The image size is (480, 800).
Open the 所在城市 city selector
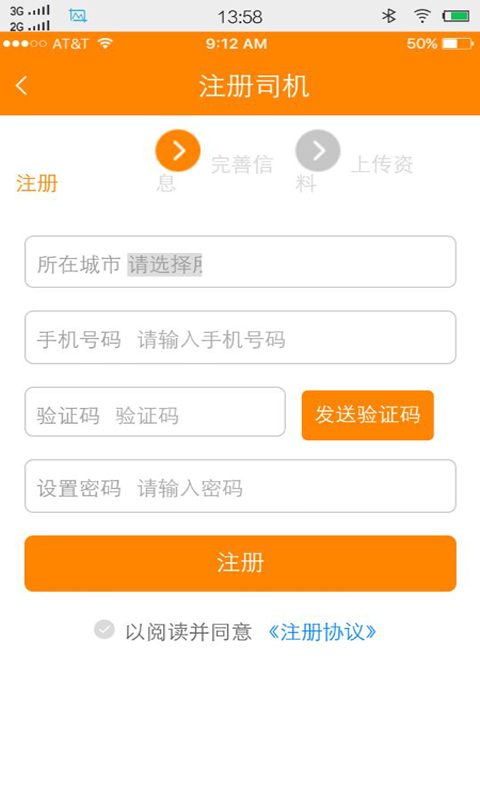click(x=240, y=262)
